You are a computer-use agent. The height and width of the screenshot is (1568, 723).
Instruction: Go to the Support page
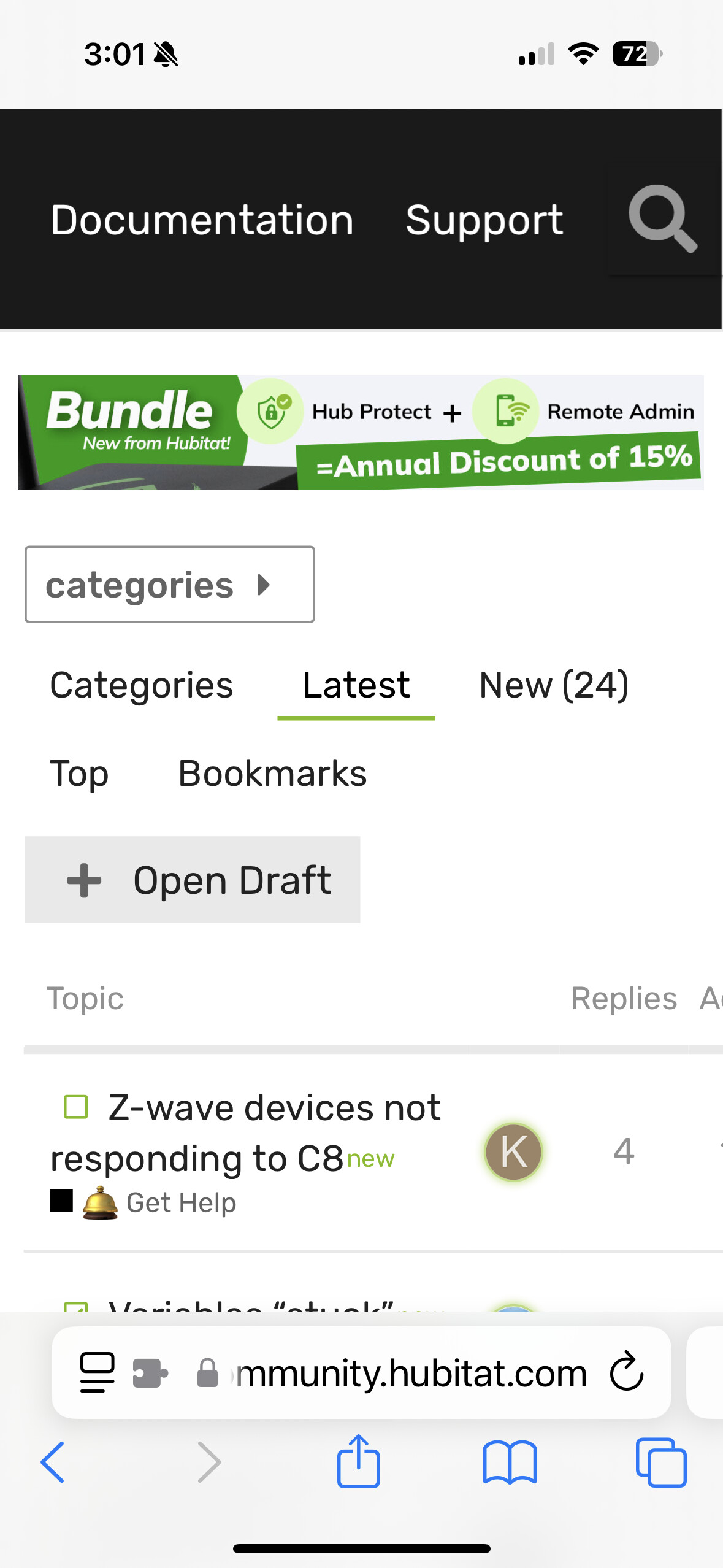484,220
